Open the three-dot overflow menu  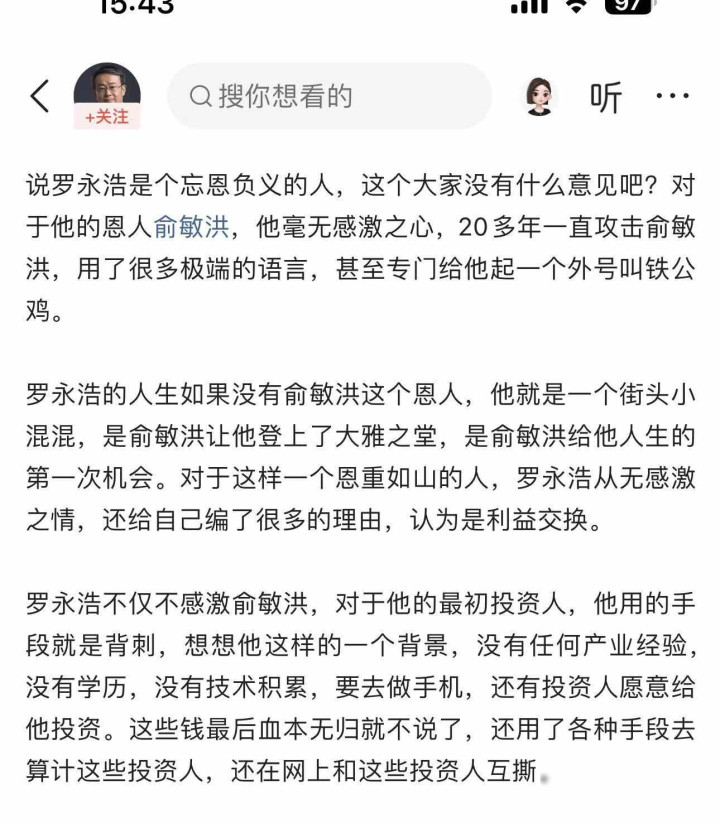(x=672, y=96)
